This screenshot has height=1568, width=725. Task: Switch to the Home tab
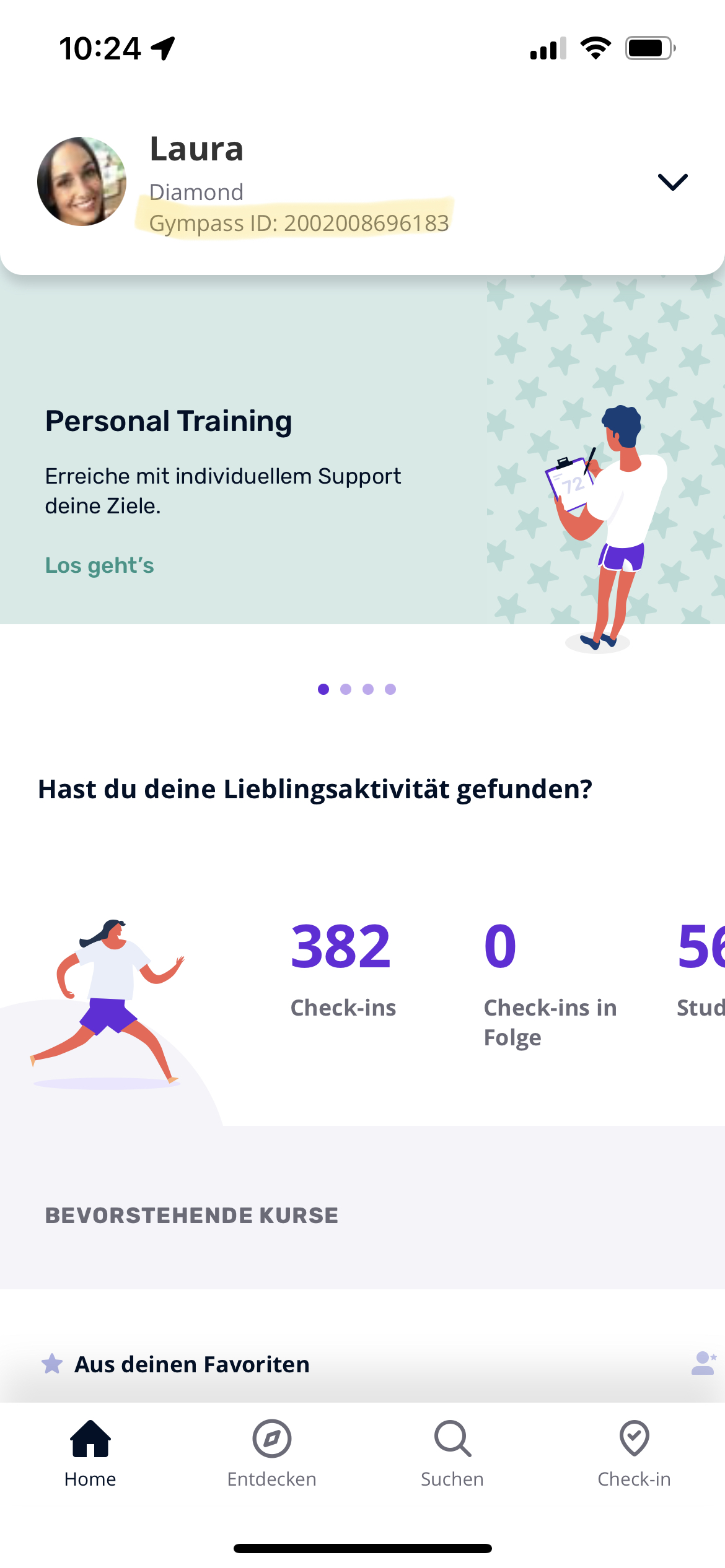pyautogui.click(x=90, y=1454)
